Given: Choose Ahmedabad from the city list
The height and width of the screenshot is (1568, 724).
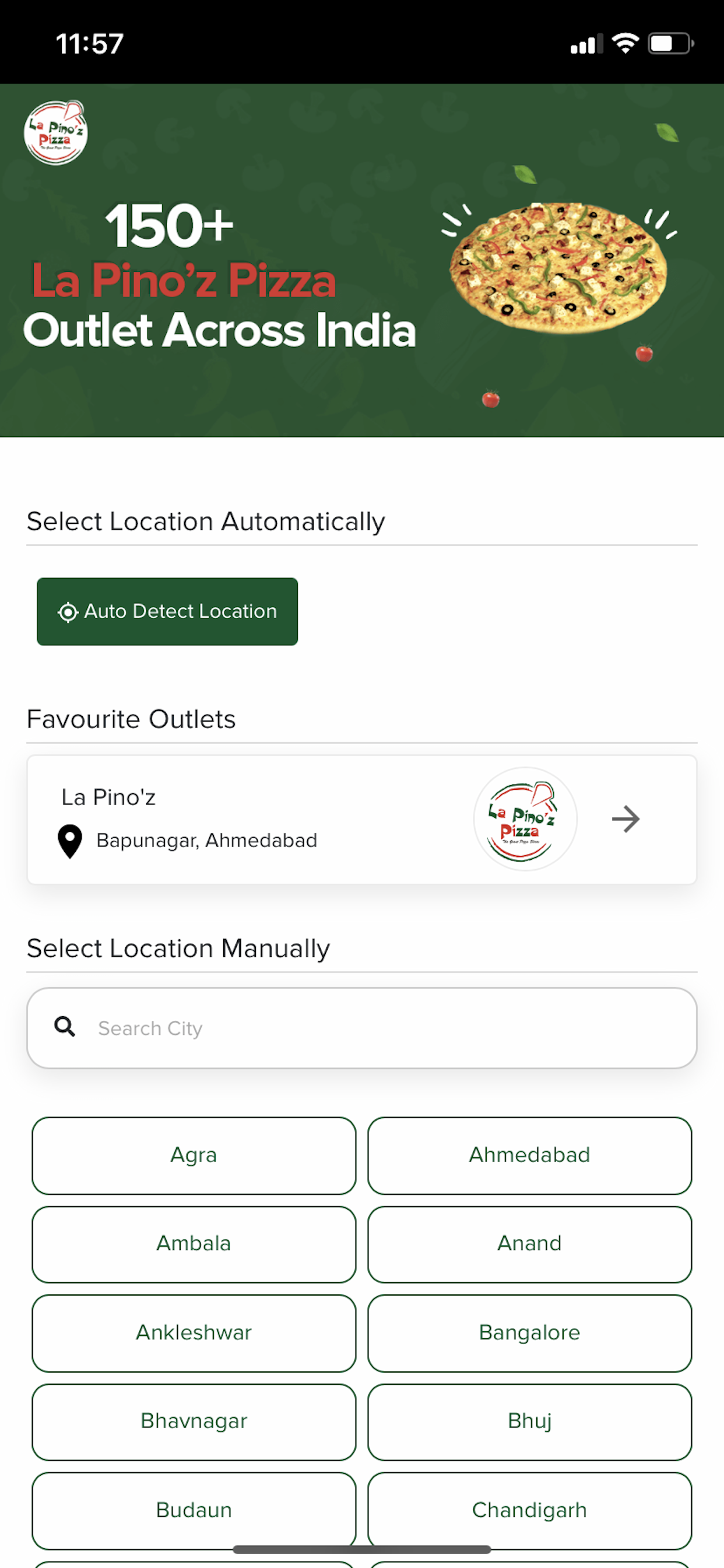Looking at the screenshot, I should (530, 1156).
